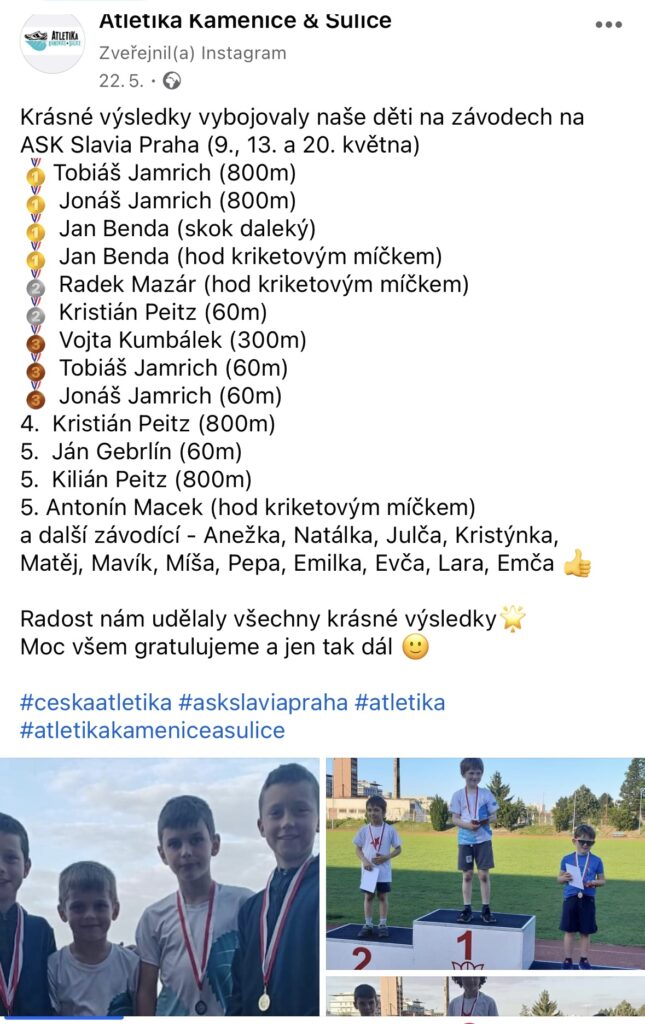Image resolution: width=645 pixels, height=1024 pixels.
Task: Open the post's three-dot overflow menu
Action: 608,25
